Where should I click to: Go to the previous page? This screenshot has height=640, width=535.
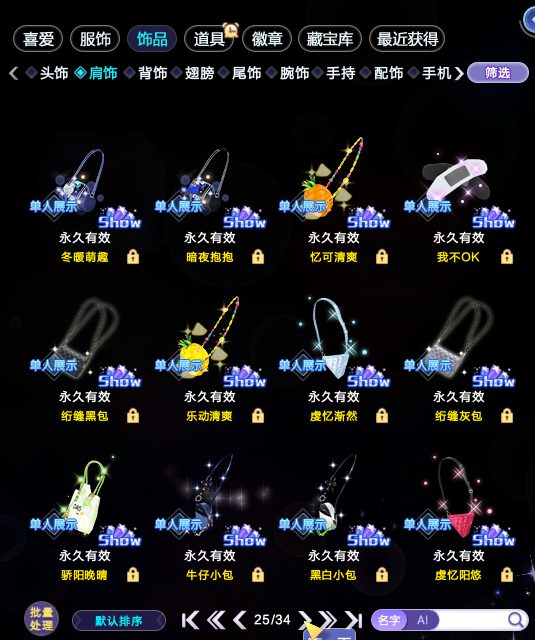pyautogui.click(x=240, y=620)
